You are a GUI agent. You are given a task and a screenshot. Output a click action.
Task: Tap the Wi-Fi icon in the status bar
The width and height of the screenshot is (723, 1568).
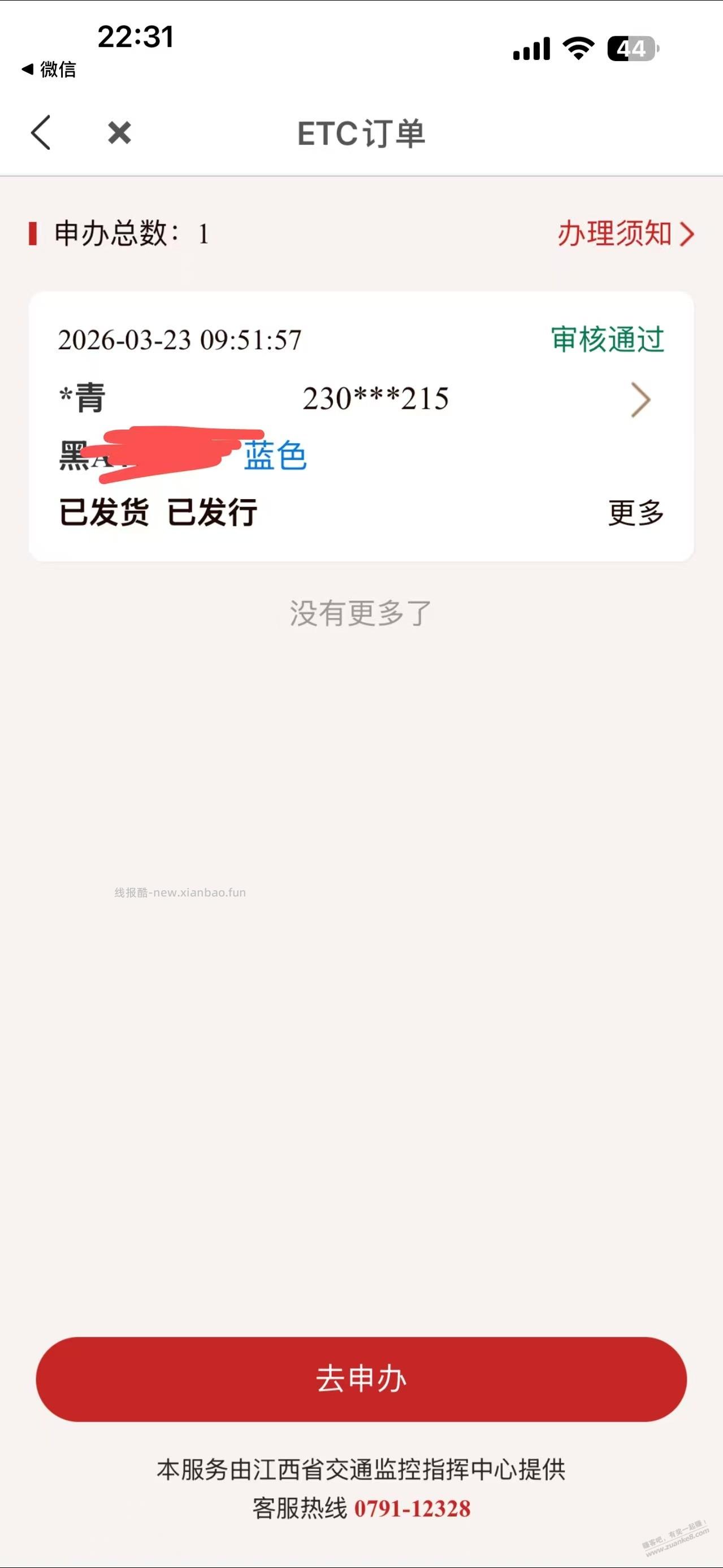point(578,47)
